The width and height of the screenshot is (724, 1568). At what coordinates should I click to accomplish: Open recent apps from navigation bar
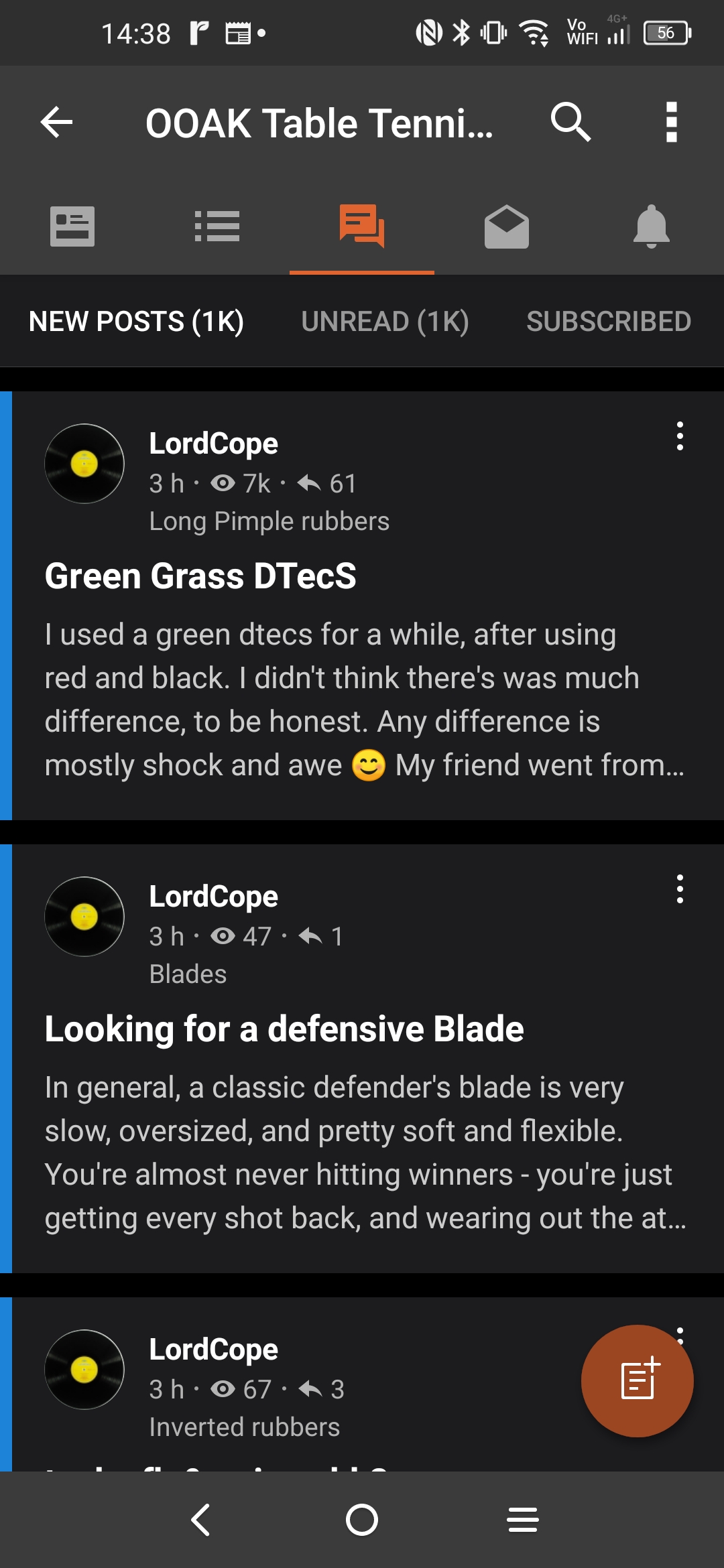tap(523, 1520)
